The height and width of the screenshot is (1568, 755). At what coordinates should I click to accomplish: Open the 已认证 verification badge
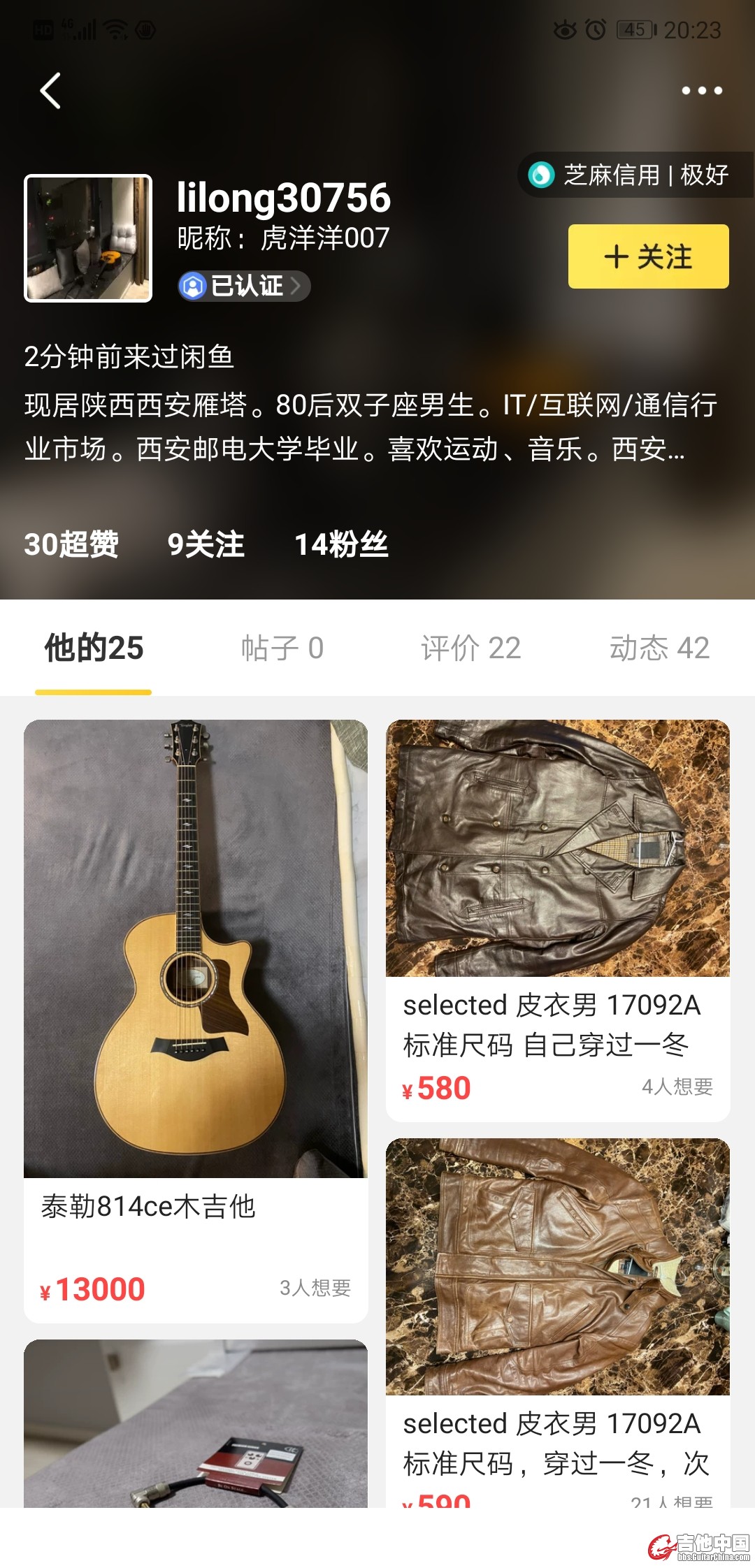(243, 286)
